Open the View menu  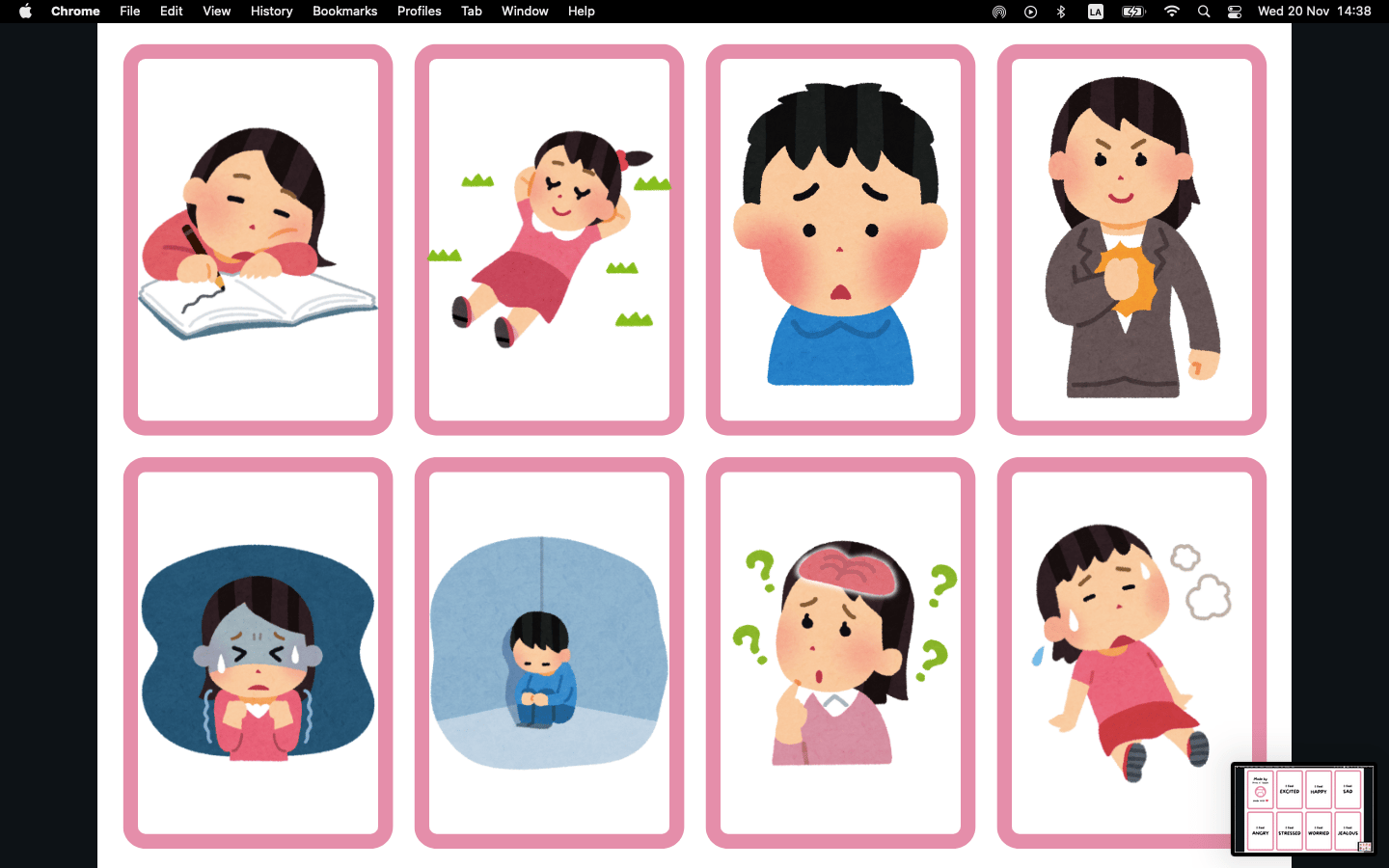pos(216,12)
